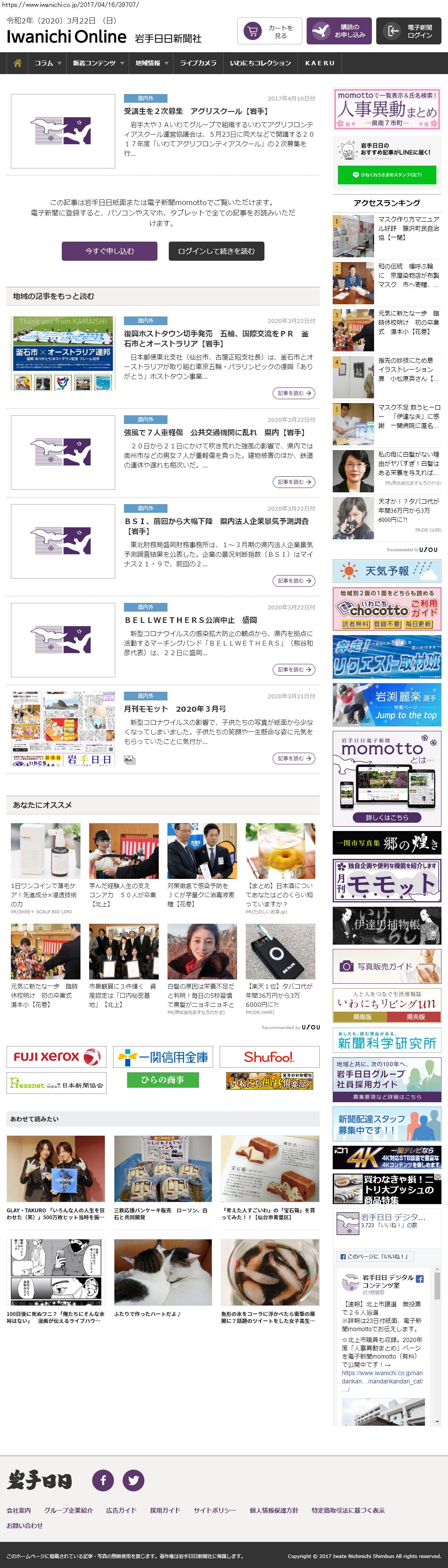Open いわにちコレクション in navigation
This screenshot has height=1568, width=448.
[260, 63]
